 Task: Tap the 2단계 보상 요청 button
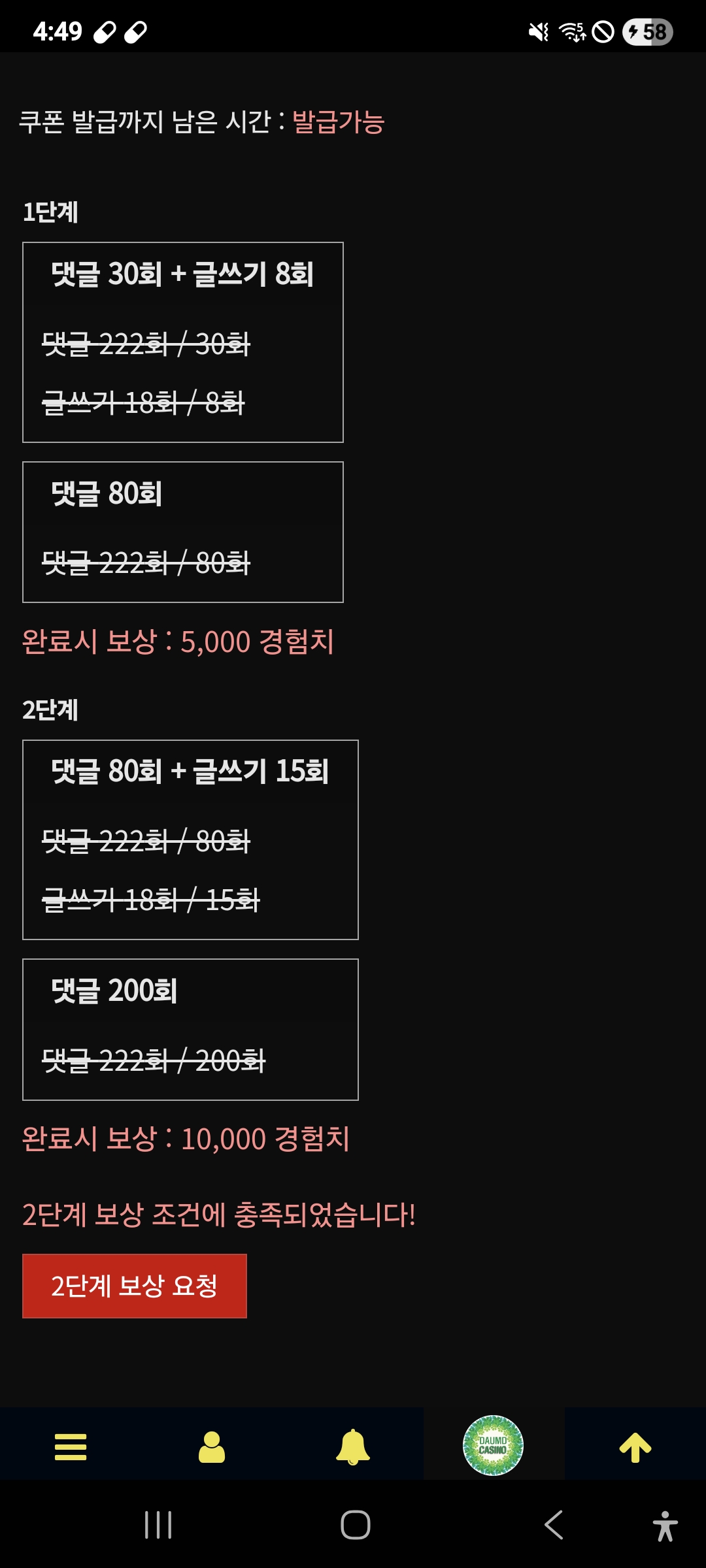point(134,1286)
